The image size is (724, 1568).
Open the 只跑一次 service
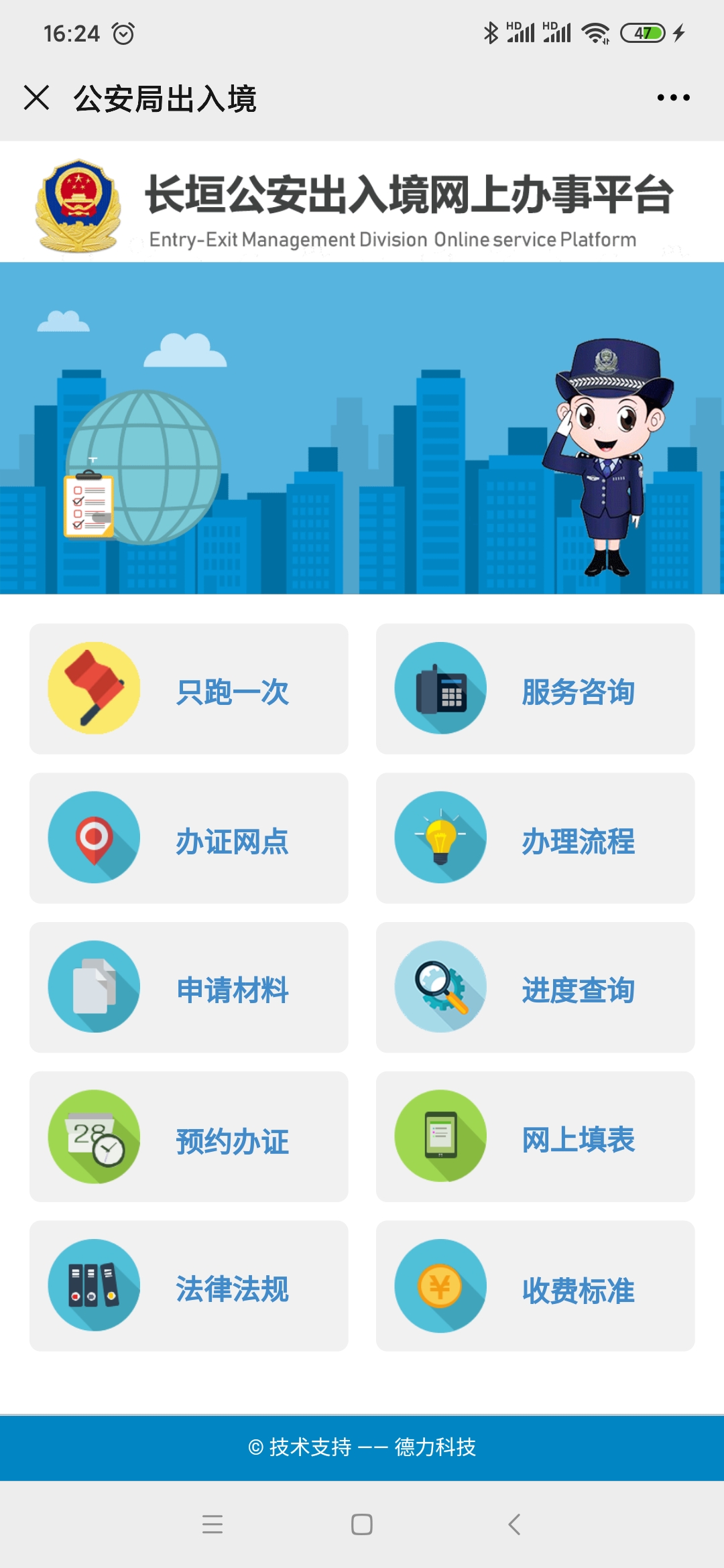pos(189,689)
